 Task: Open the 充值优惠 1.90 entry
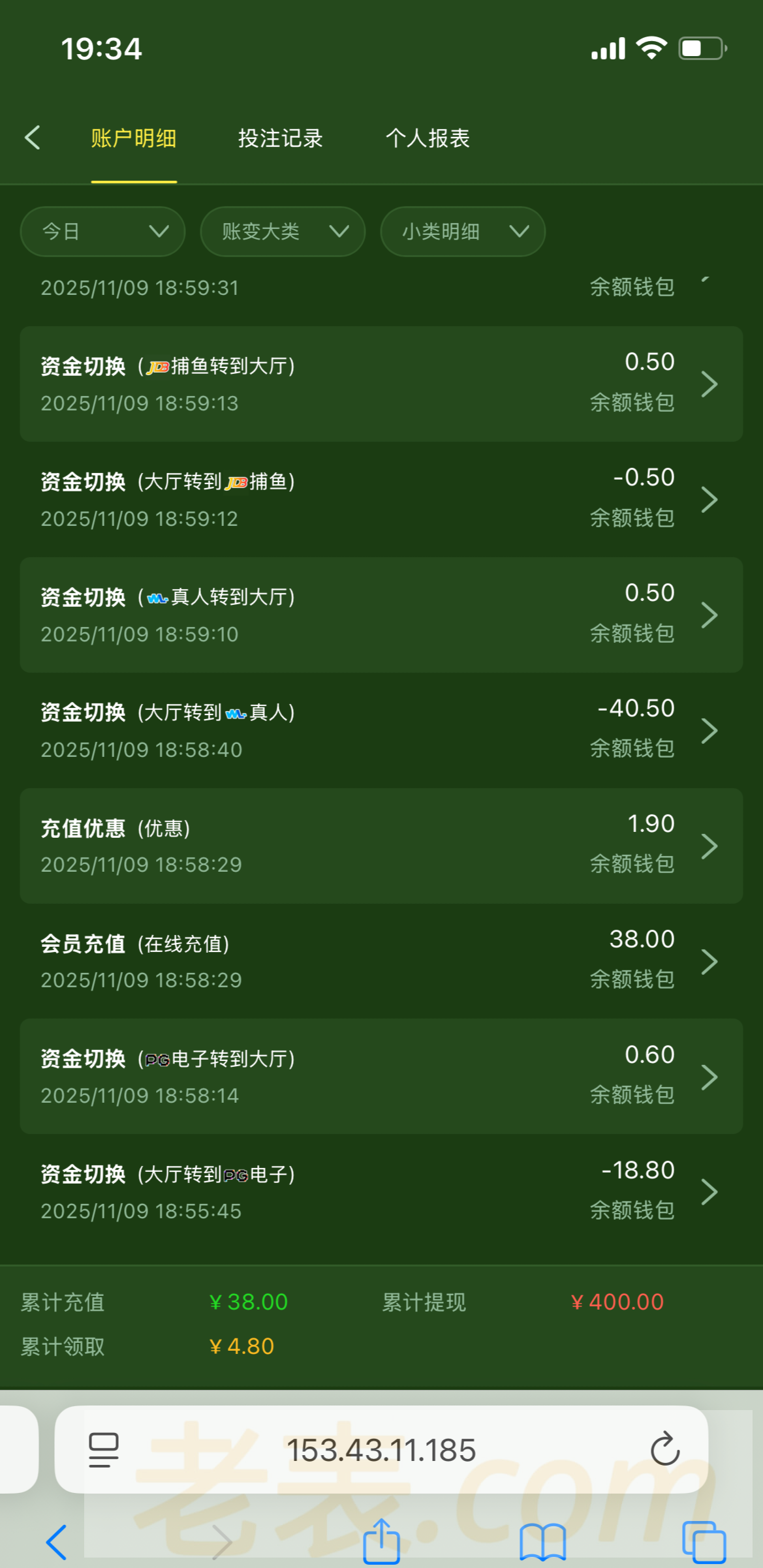click(381, 846)
